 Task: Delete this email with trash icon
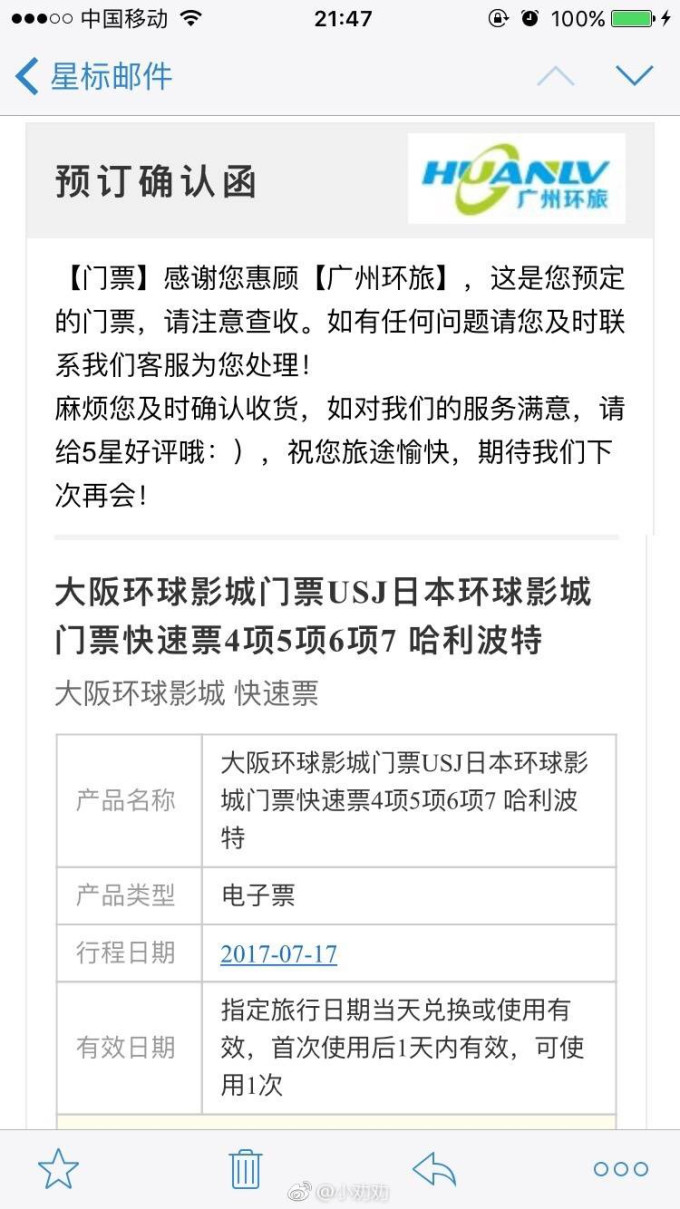pos(245,1168)
